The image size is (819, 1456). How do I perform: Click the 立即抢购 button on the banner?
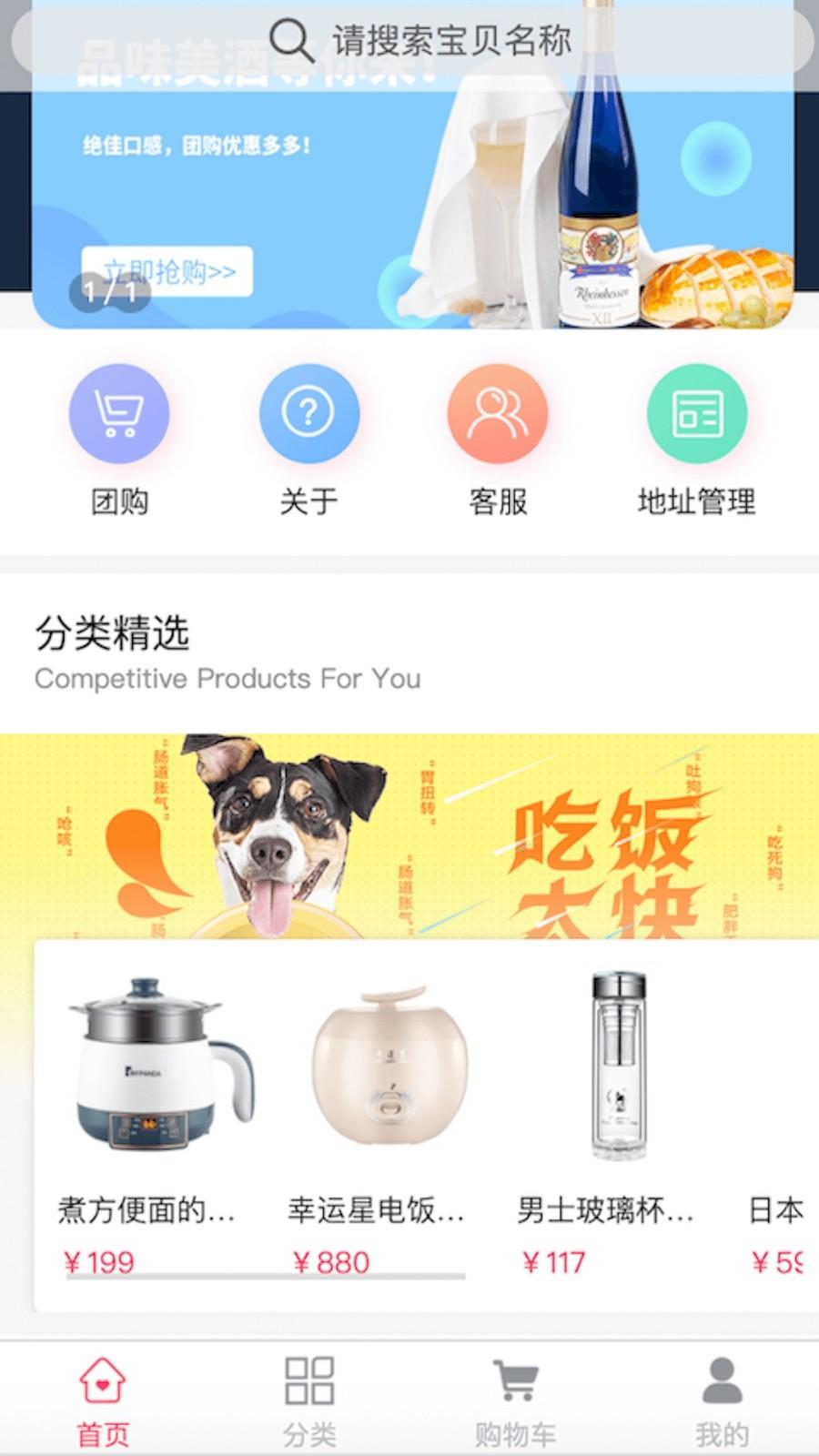pyautogui.click(x=169, y=271)
